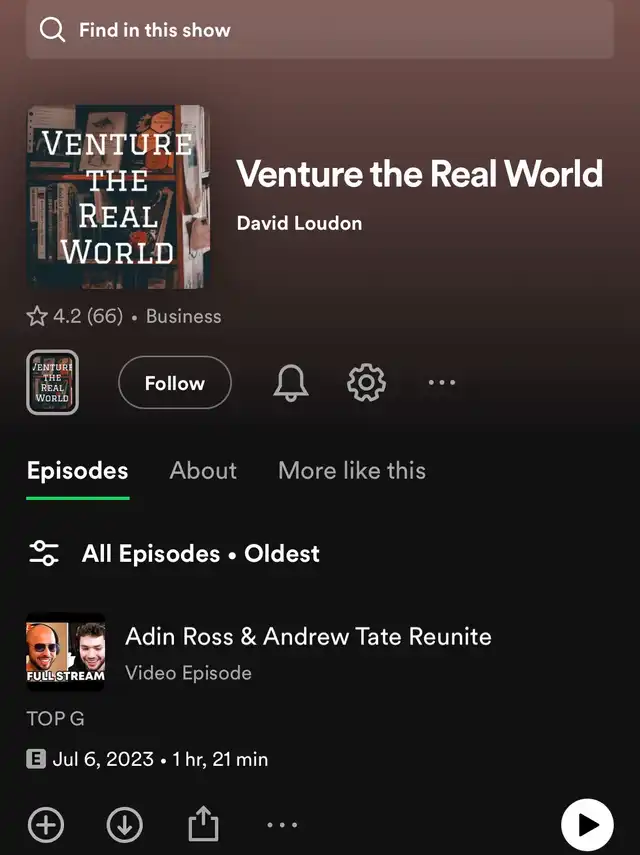View the 4.2 star rating

point(75,316)
